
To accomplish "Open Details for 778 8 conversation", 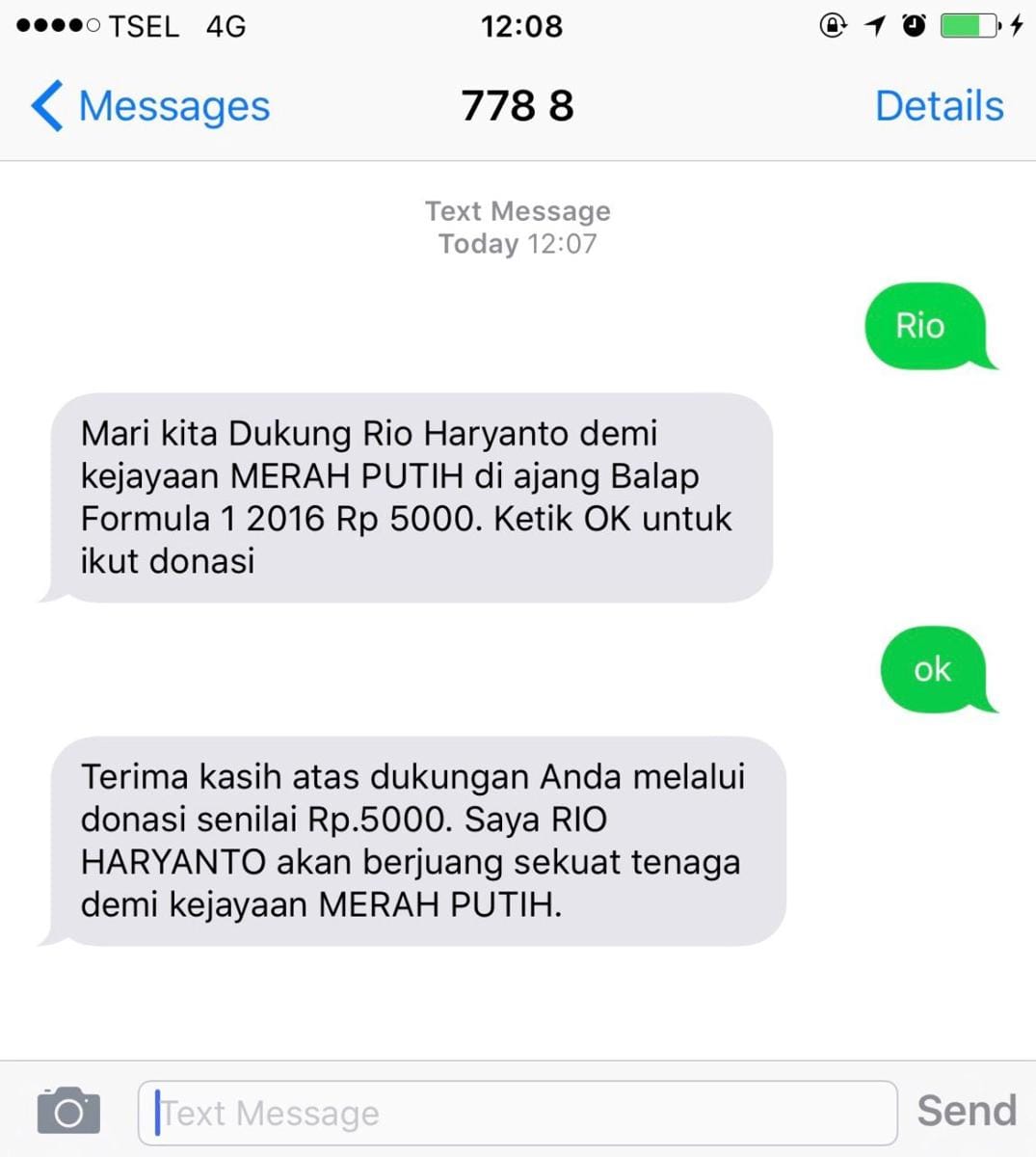I will pos(939,106).
